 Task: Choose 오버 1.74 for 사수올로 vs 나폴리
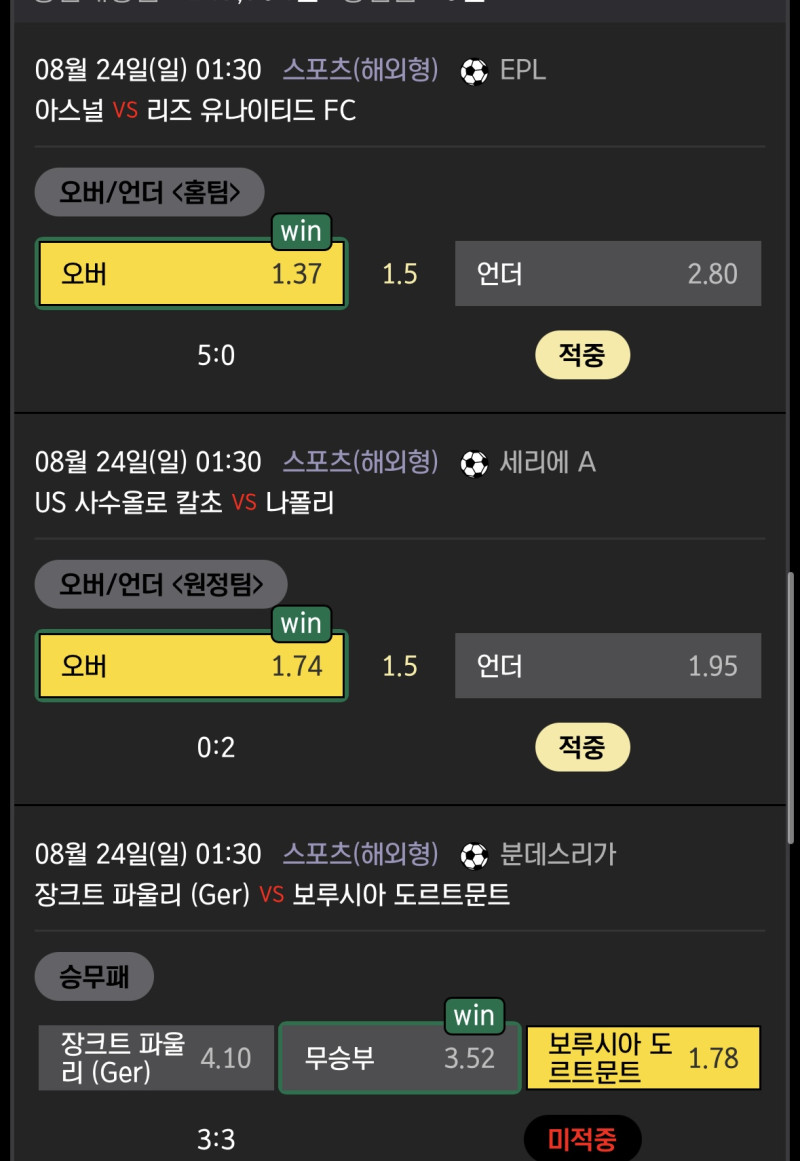[x=191, y=665]
